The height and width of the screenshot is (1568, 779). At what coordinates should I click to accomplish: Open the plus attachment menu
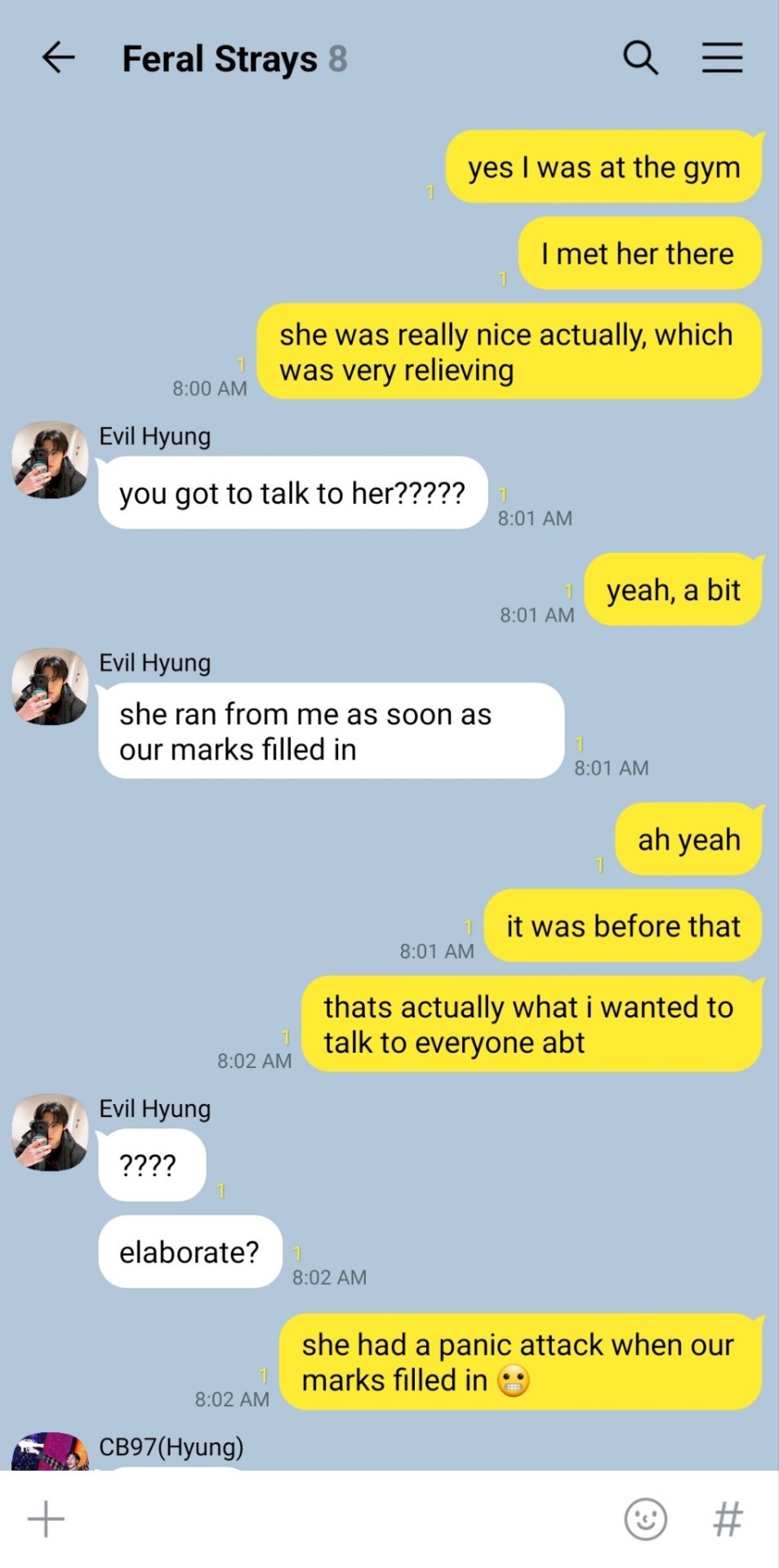[46, 1519]
